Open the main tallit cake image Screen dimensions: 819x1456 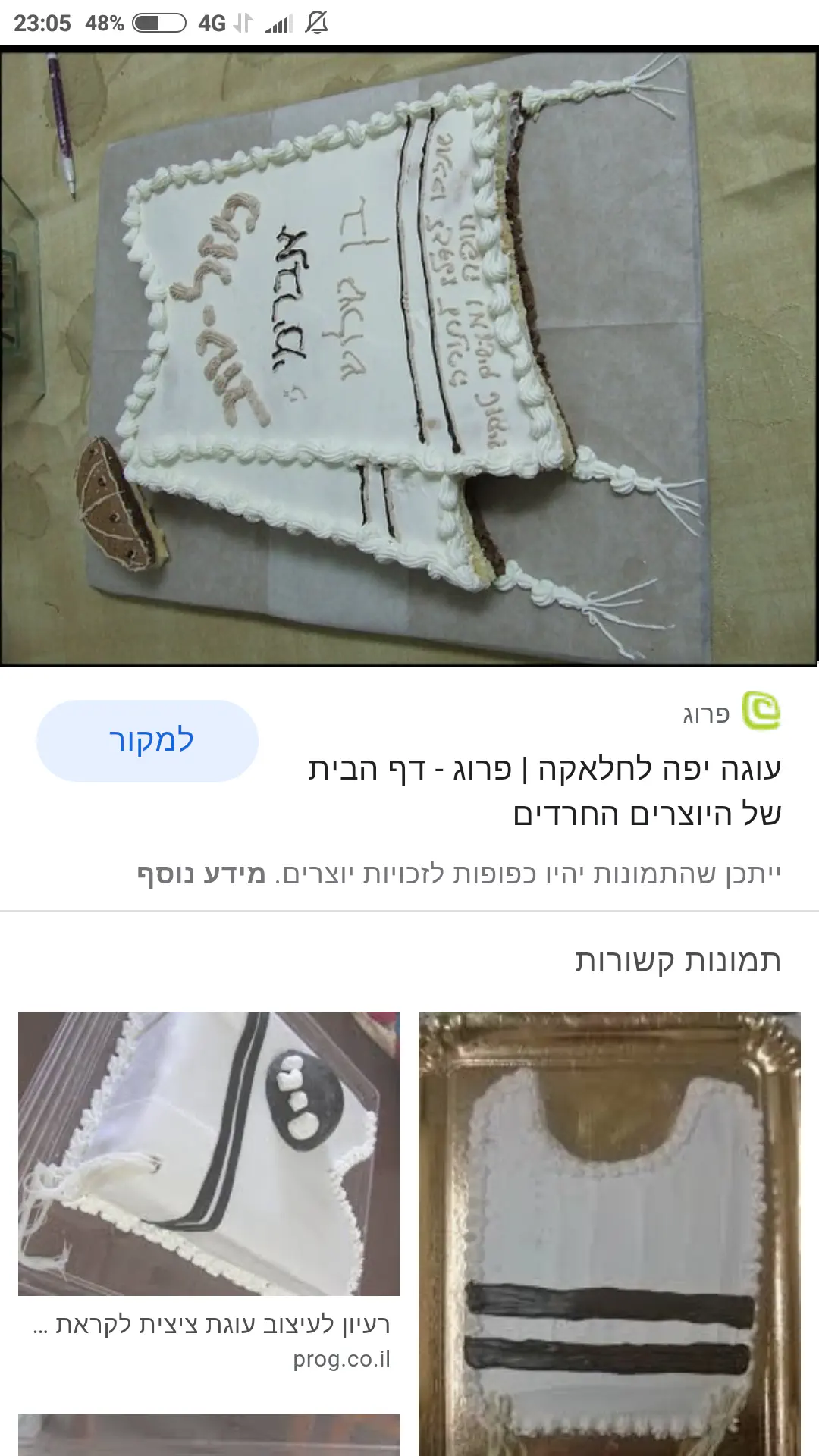tap(409, 356)
